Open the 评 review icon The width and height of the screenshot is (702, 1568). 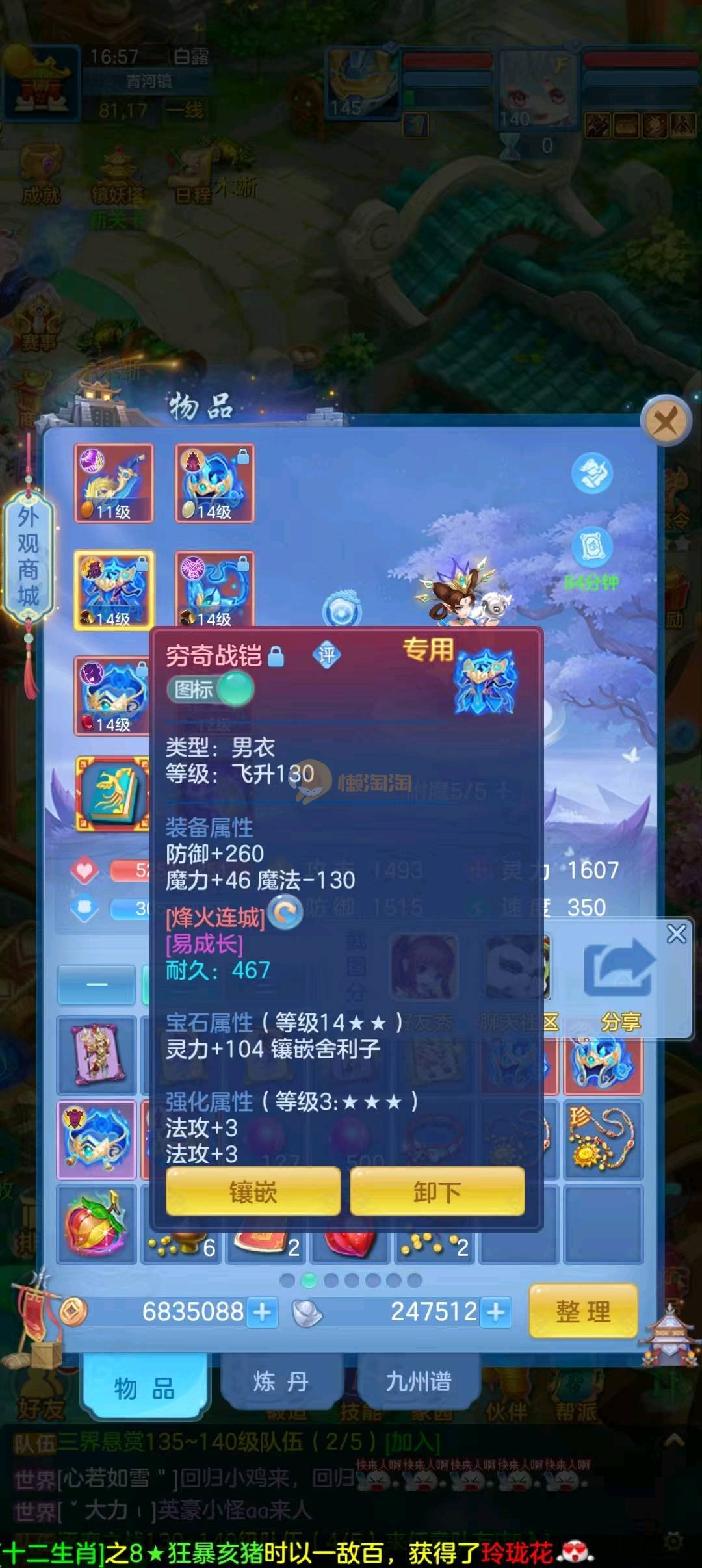[x=326, y=655]
